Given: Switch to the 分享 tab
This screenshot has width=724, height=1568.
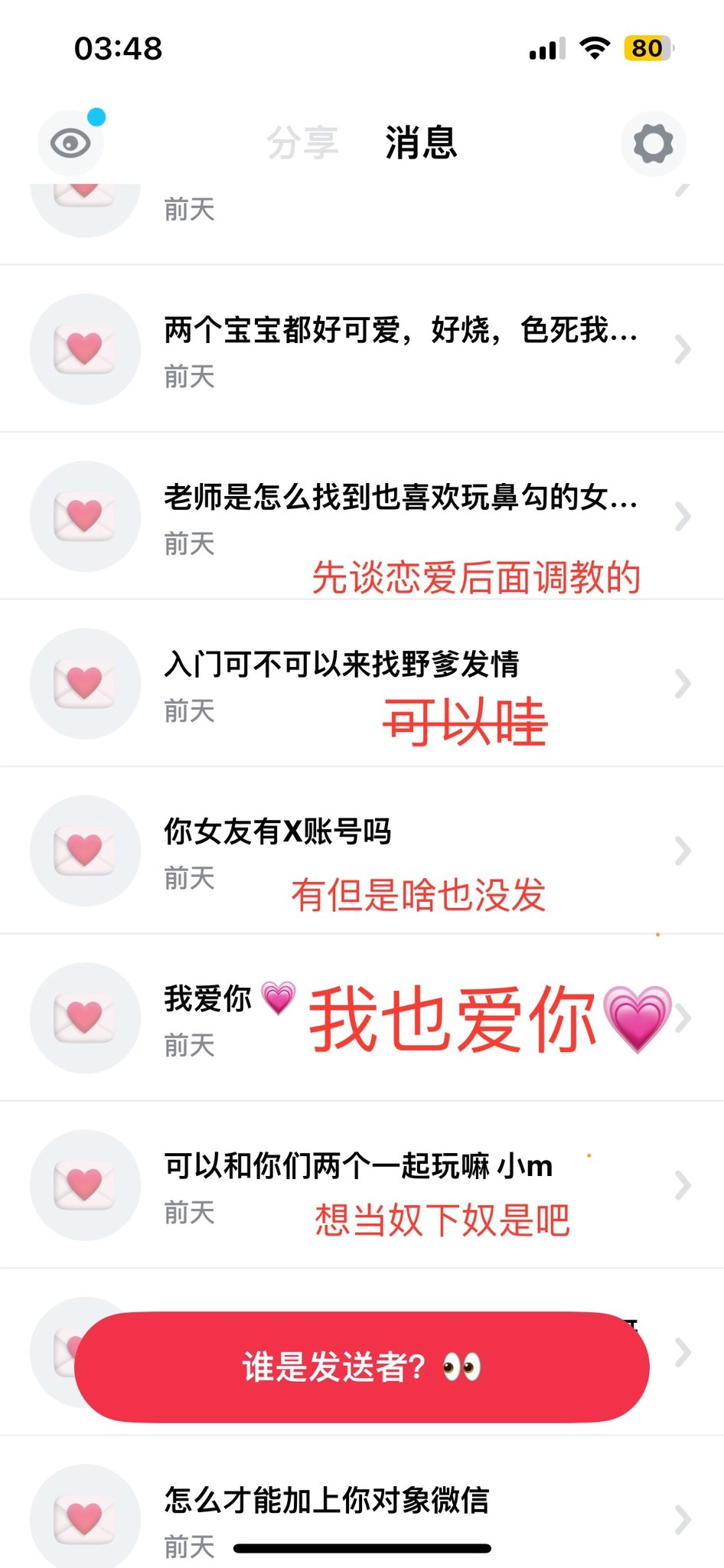Looking at the screenshot, I should (302, 143).
